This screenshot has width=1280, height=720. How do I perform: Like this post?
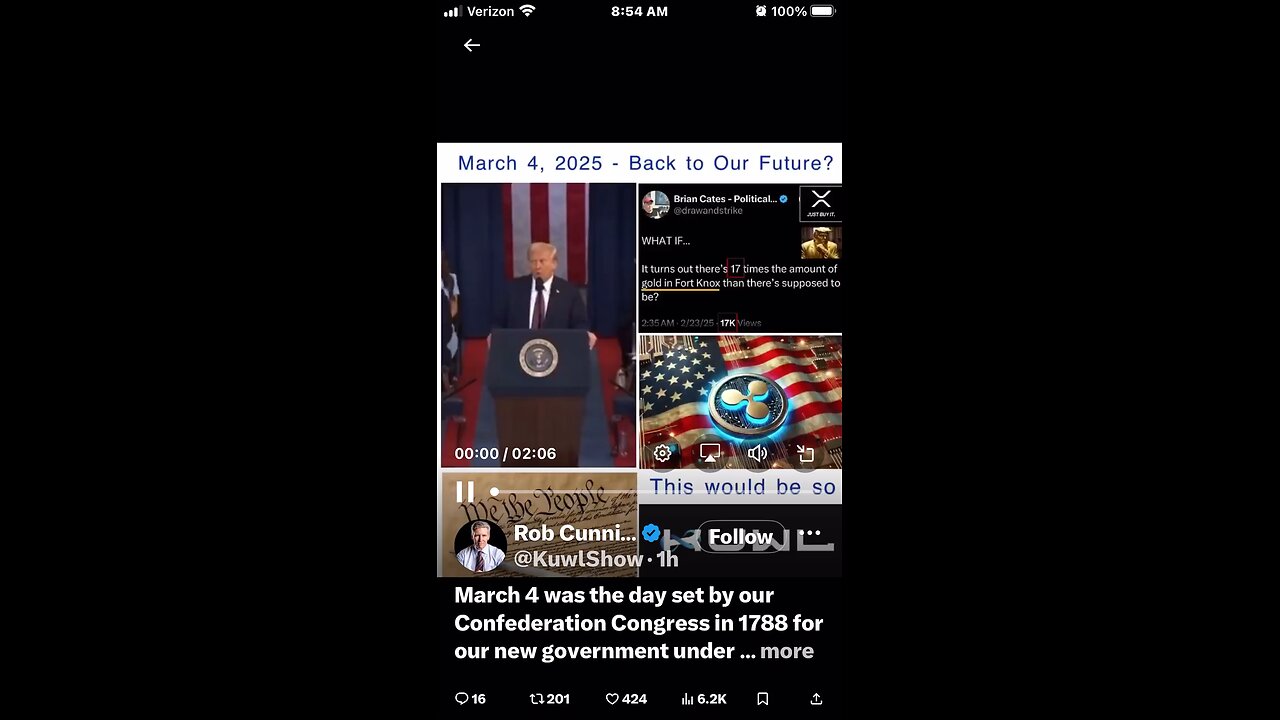pyautogui.click(x=626, y=699)
